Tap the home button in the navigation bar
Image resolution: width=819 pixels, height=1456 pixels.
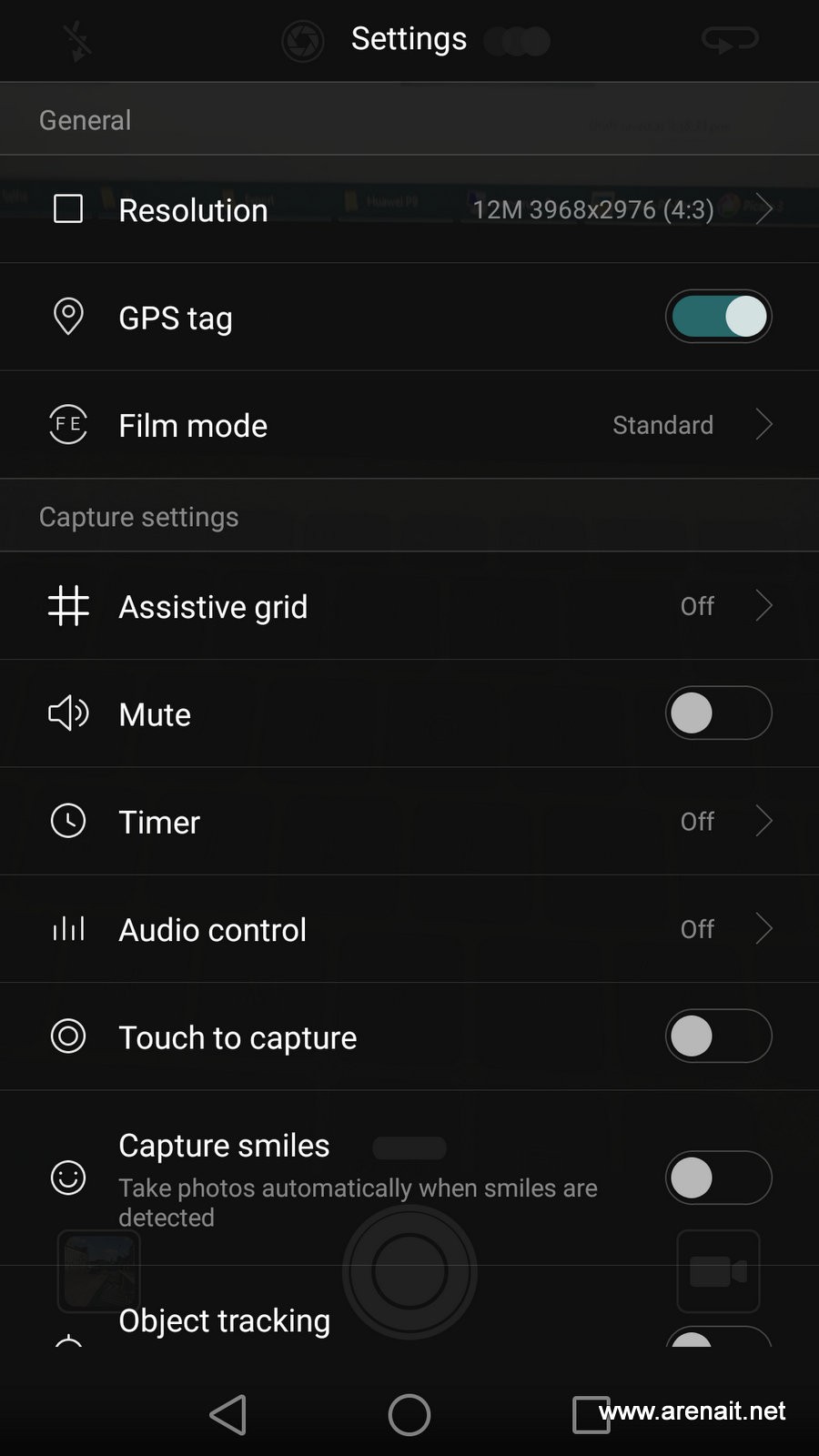[409, 1415]
